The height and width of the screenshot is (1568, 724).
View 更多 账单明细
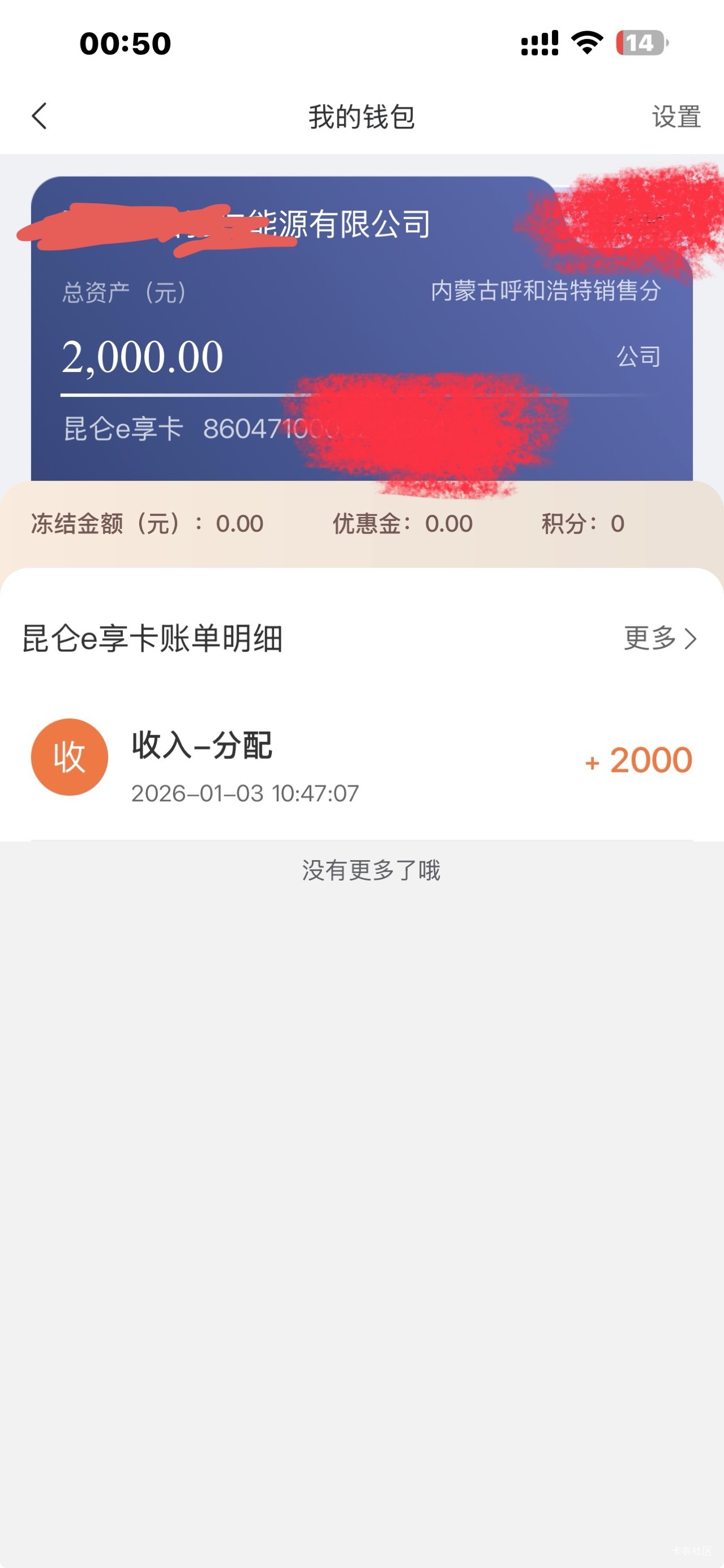tap(660, 639)
